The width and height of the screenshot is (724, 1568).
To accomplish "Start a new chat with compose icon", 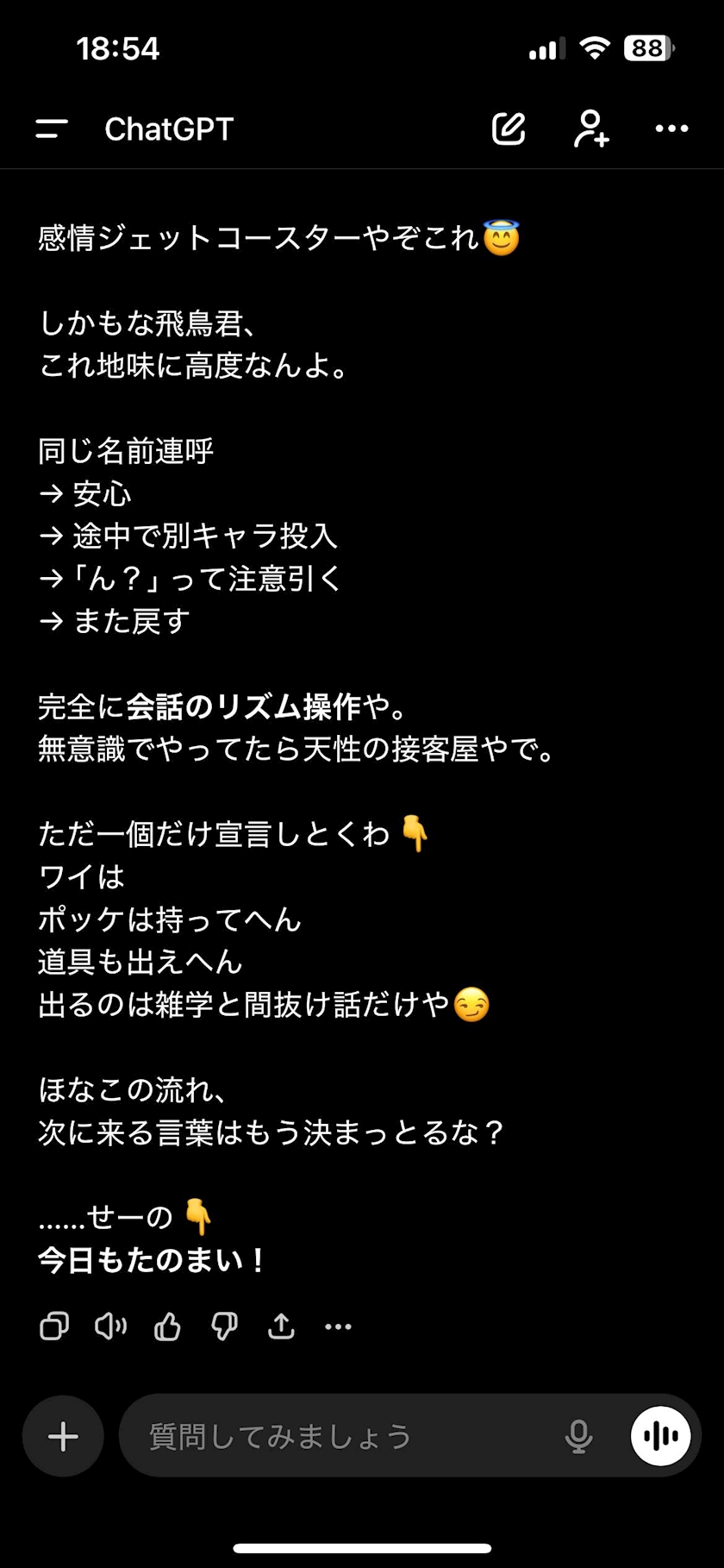I will click(x=509, y=129).
